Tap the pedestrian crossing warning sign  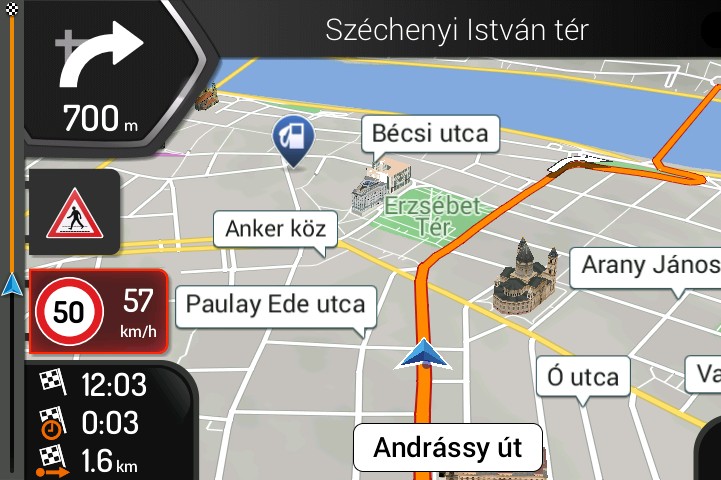click(75, 212)
